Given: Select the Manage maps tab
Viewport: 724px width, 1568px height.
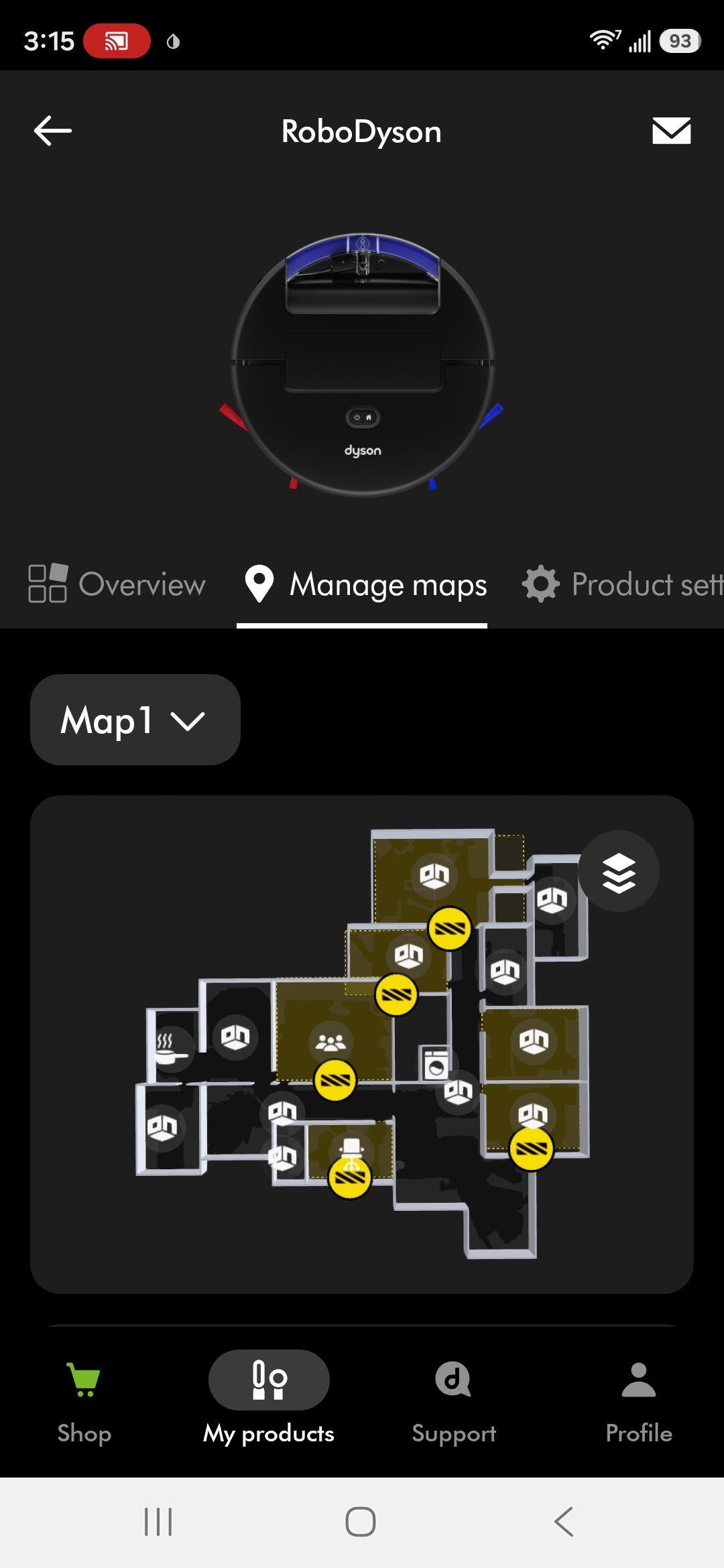Looking at the screenshot, I should 365,584.
